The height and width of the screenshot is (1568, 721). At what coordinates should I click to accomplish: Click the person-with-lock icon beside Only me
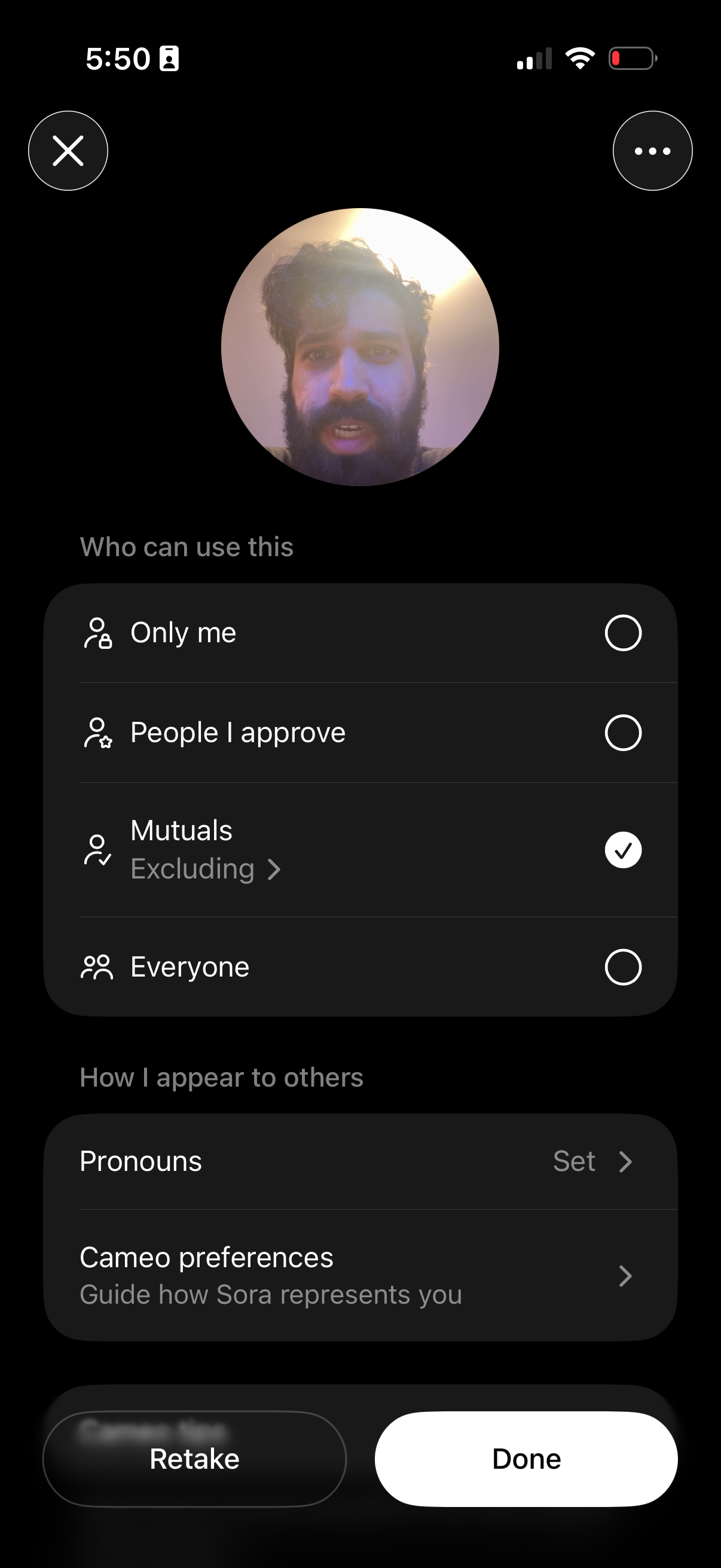(99, 633)
